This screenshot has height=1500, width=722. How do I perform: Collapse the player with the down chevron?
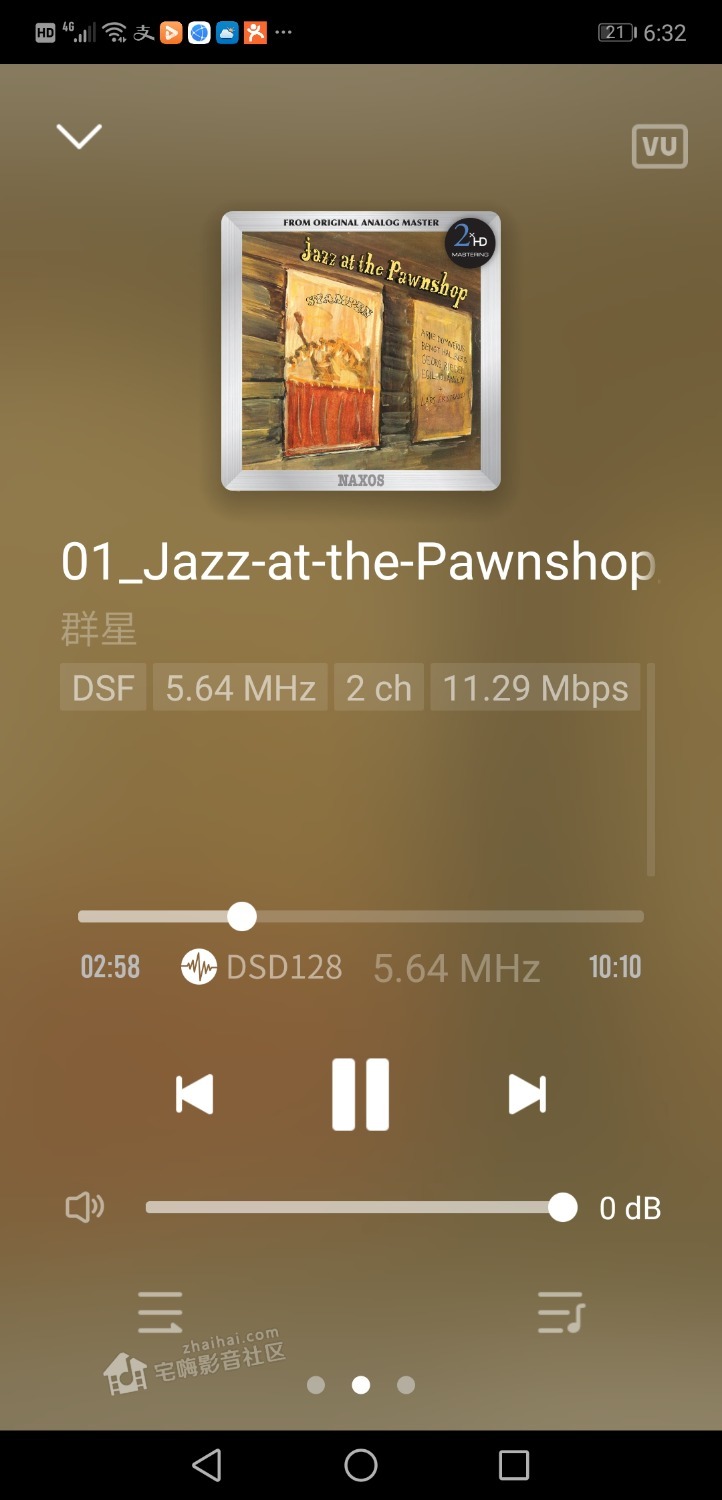point(79,136)
